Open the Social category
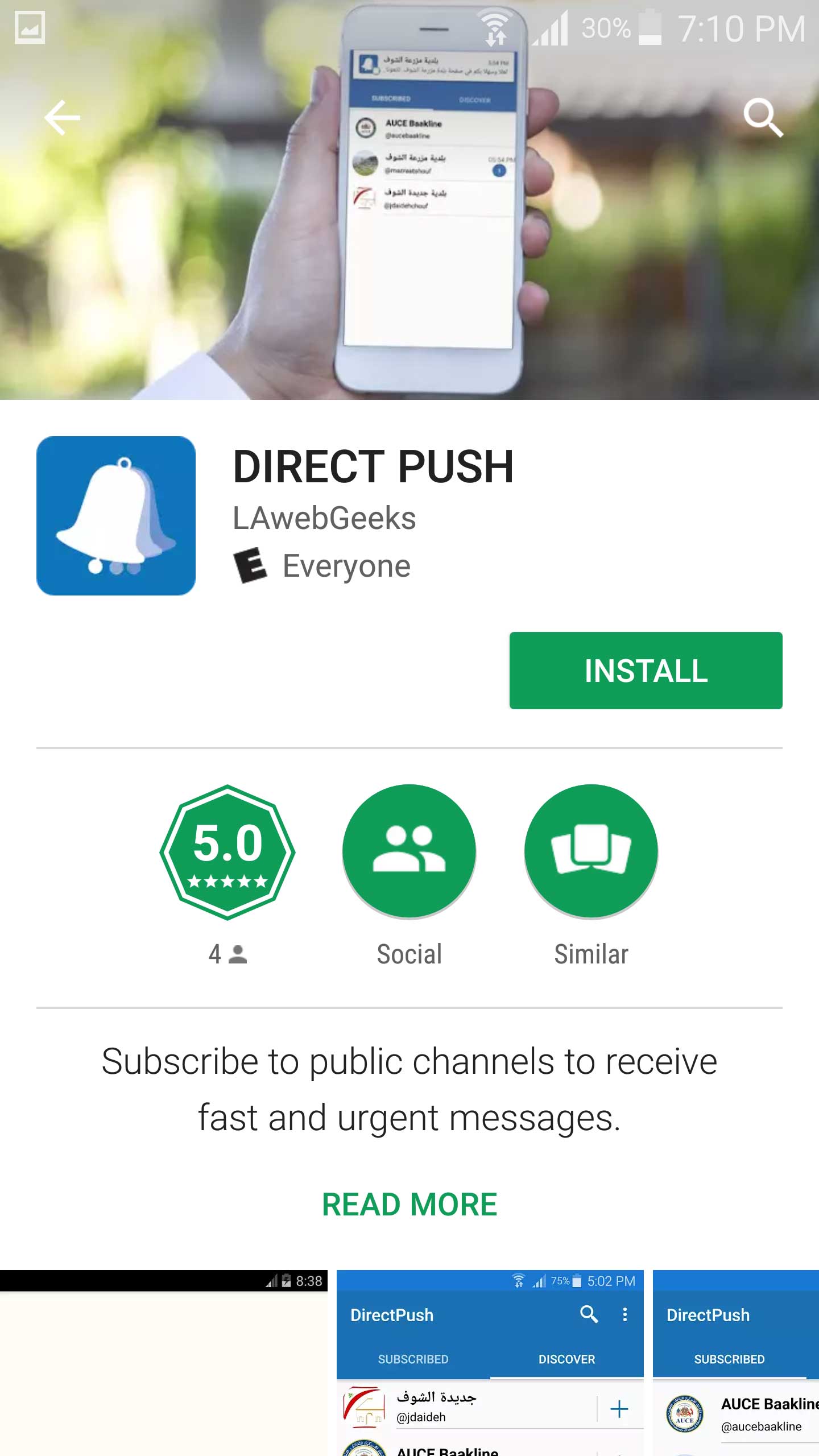Image resolution: width=819 pixels, height=1456 pixels. (x=409, y=851)
